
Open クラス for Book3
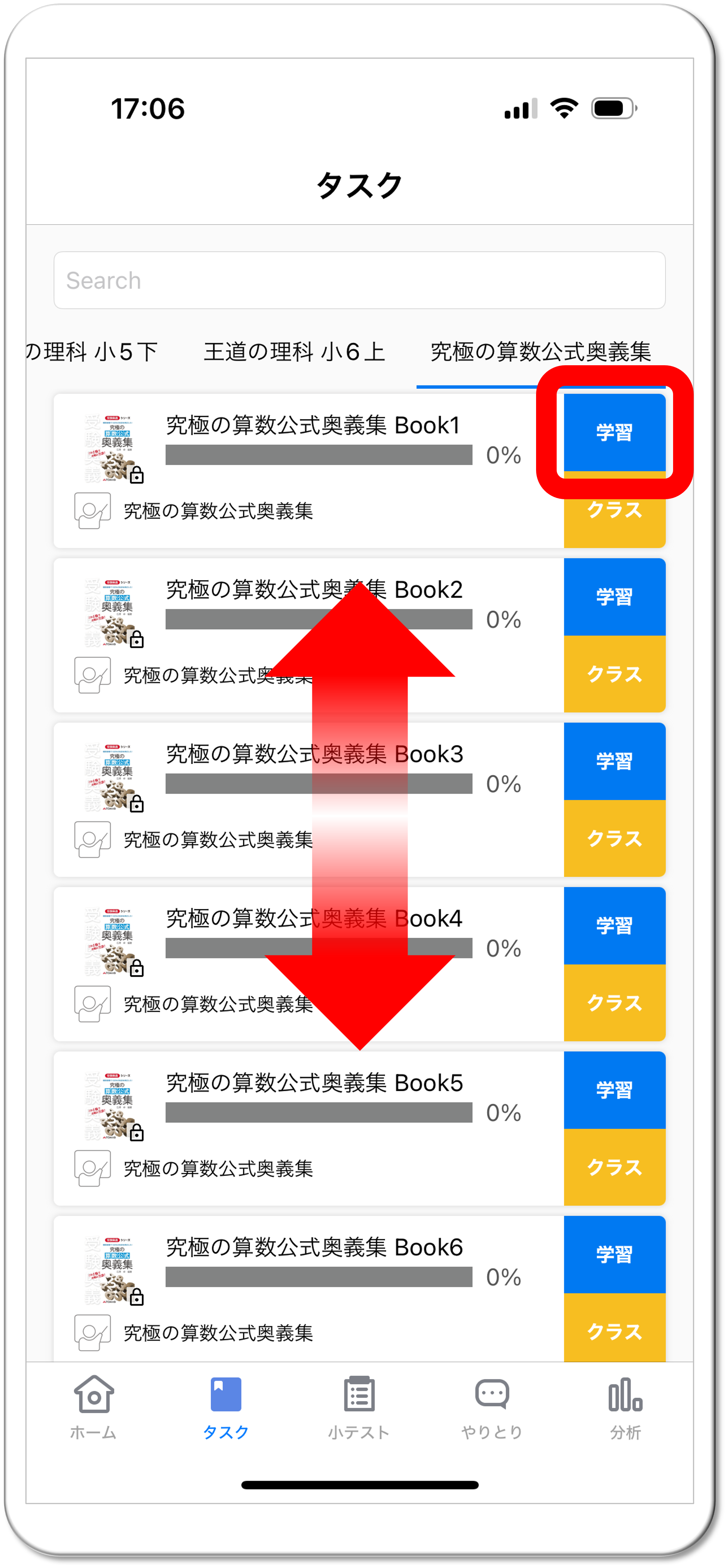pos(614,839)
